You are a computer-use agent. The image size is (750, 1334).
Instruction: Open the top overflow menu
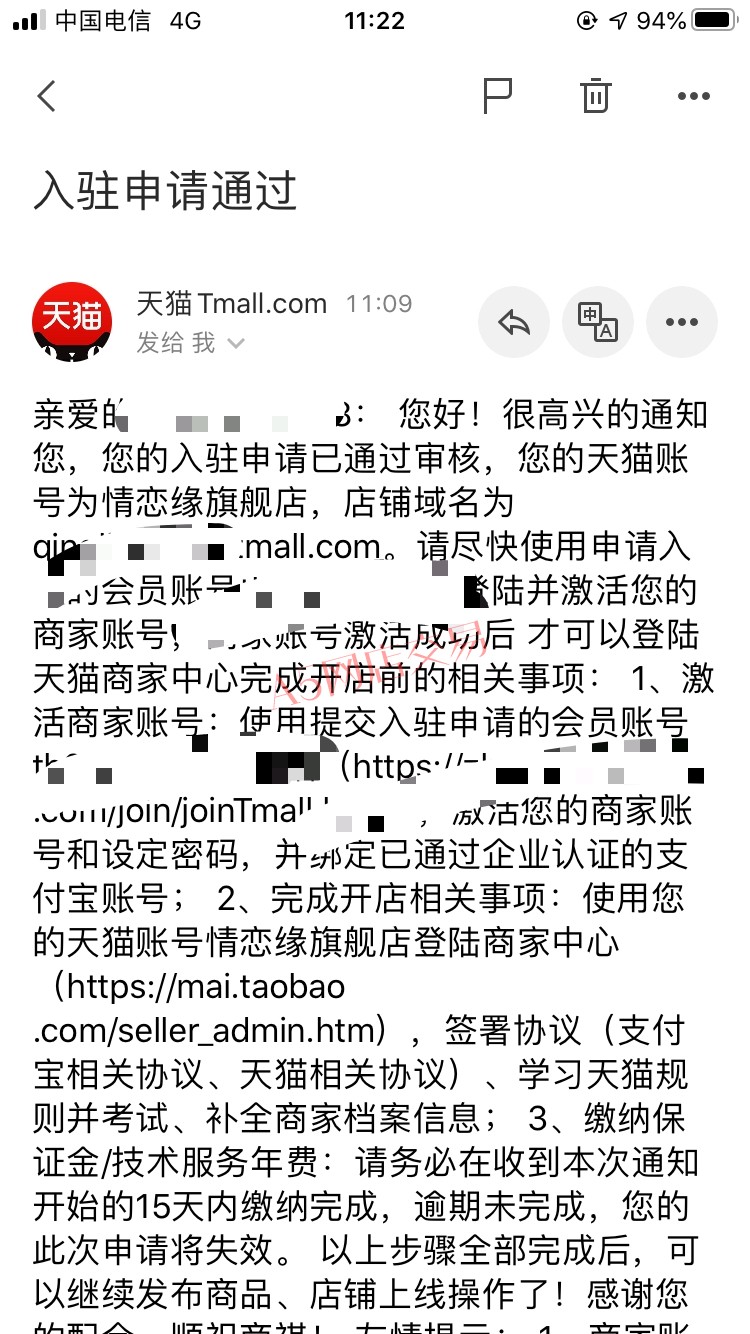click(x=693, y=96)
